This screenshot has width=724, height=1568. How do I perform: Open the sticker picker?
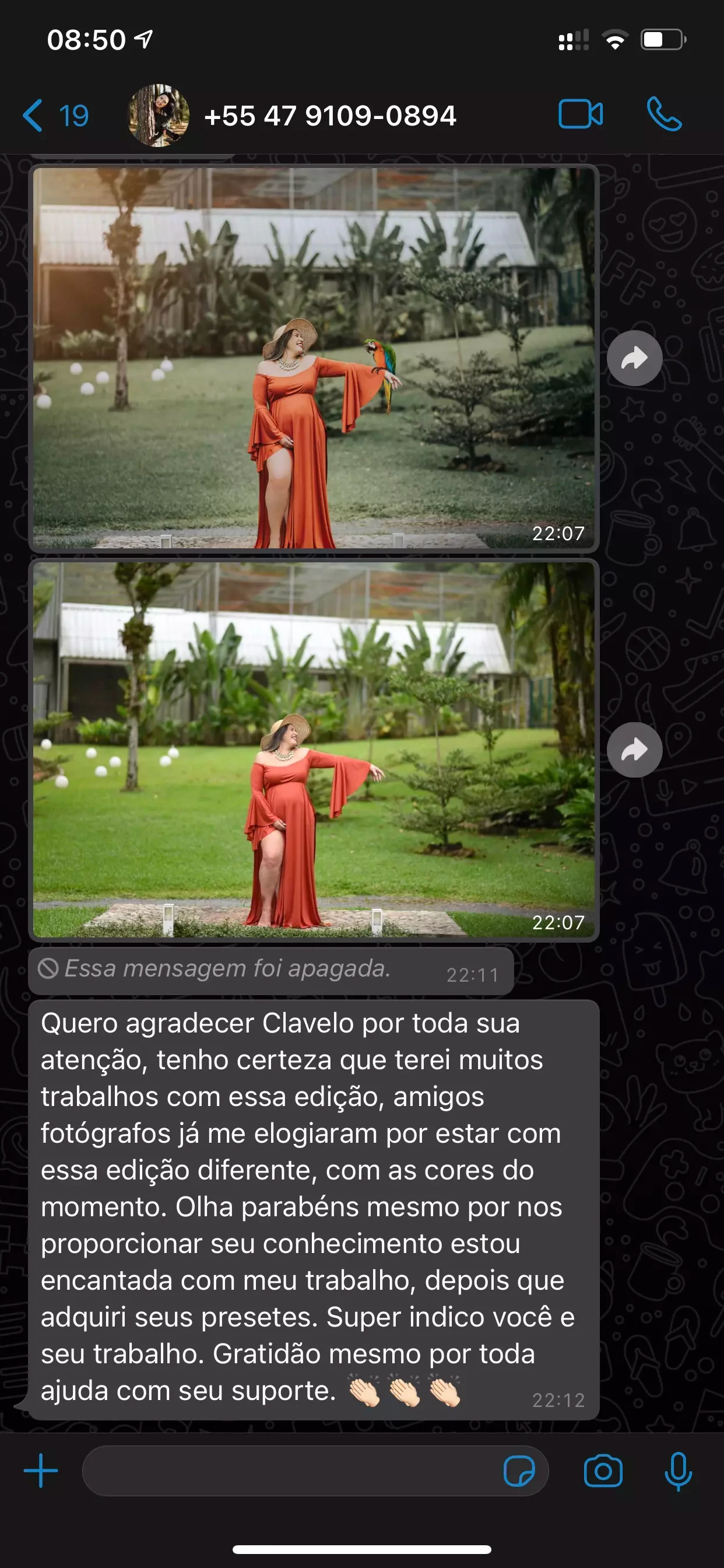[x=519, y=1471]
